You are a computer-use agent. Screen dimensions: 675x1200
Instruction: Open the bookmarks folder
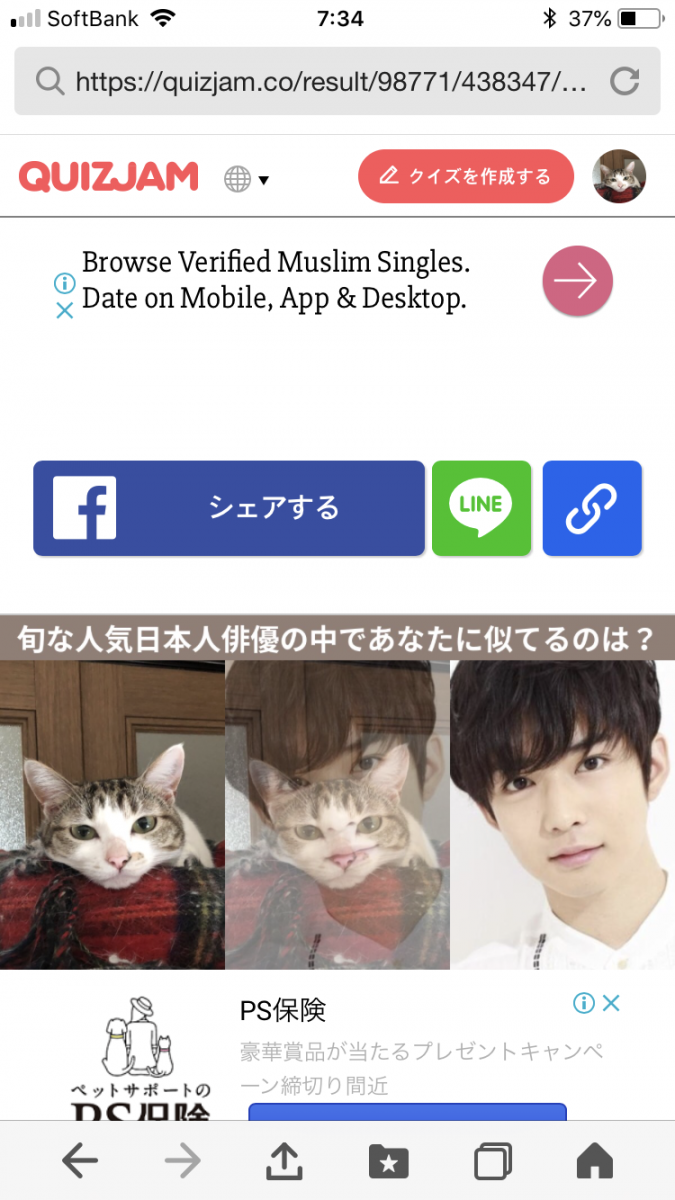(x=389, y=1161)
